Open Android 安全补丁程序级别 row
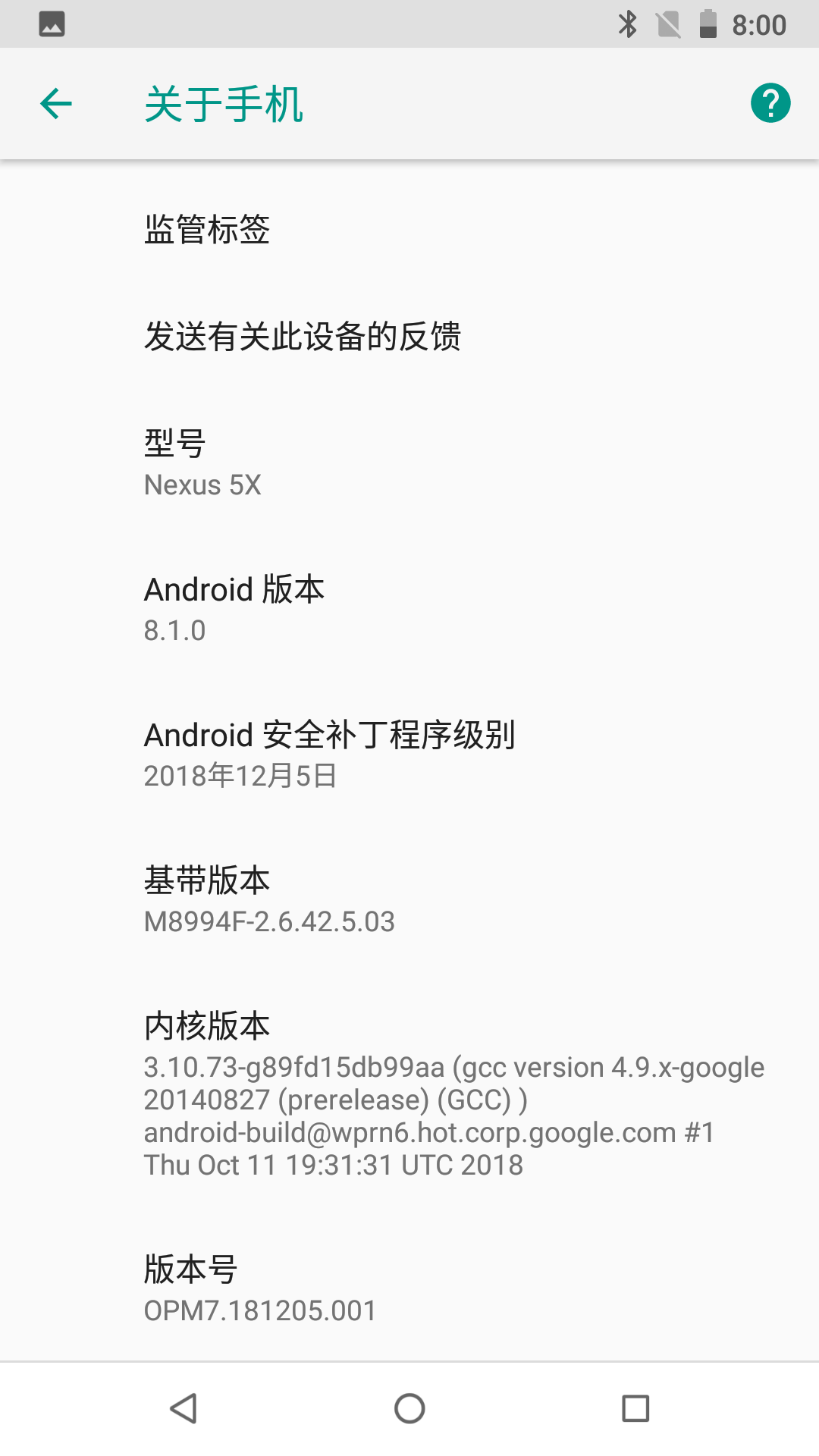This screenshot has width=819, height=1456. [409, 755]
